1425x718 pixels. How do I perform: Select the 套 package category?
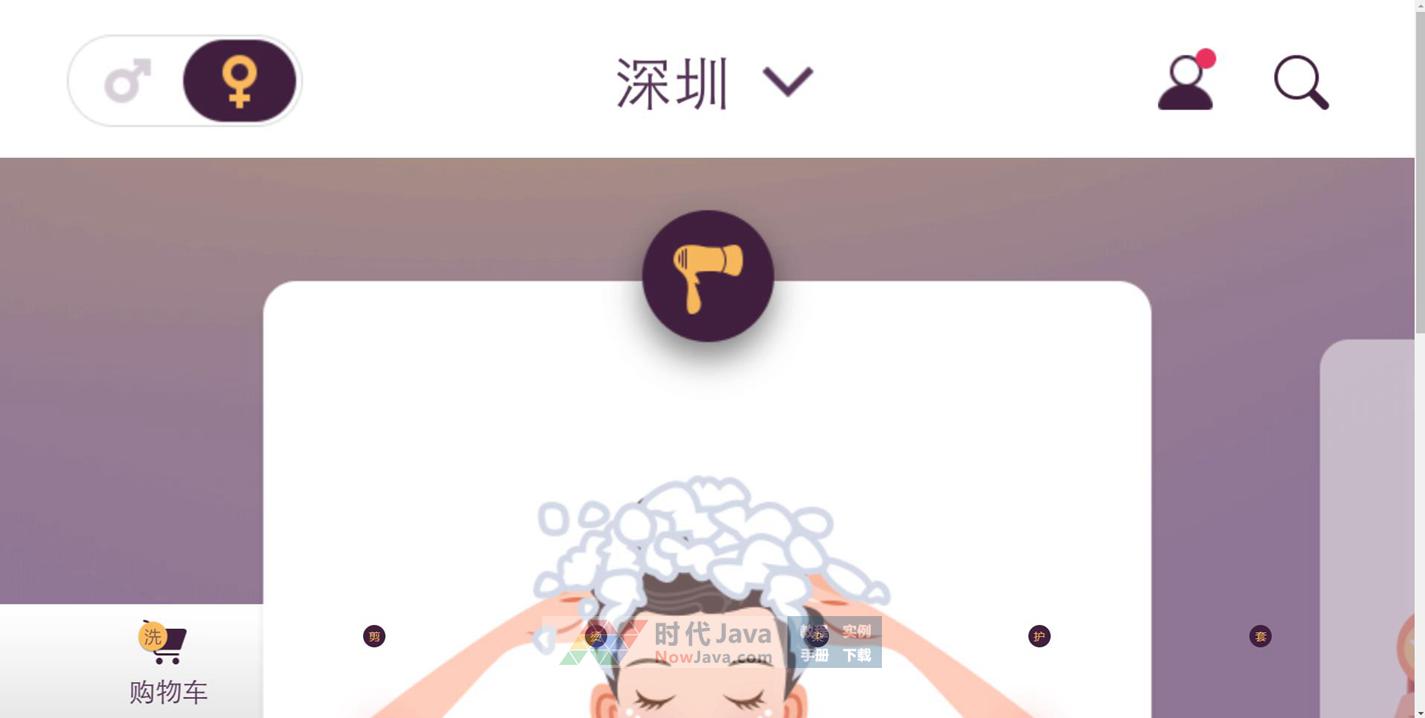click(1260, 636)
